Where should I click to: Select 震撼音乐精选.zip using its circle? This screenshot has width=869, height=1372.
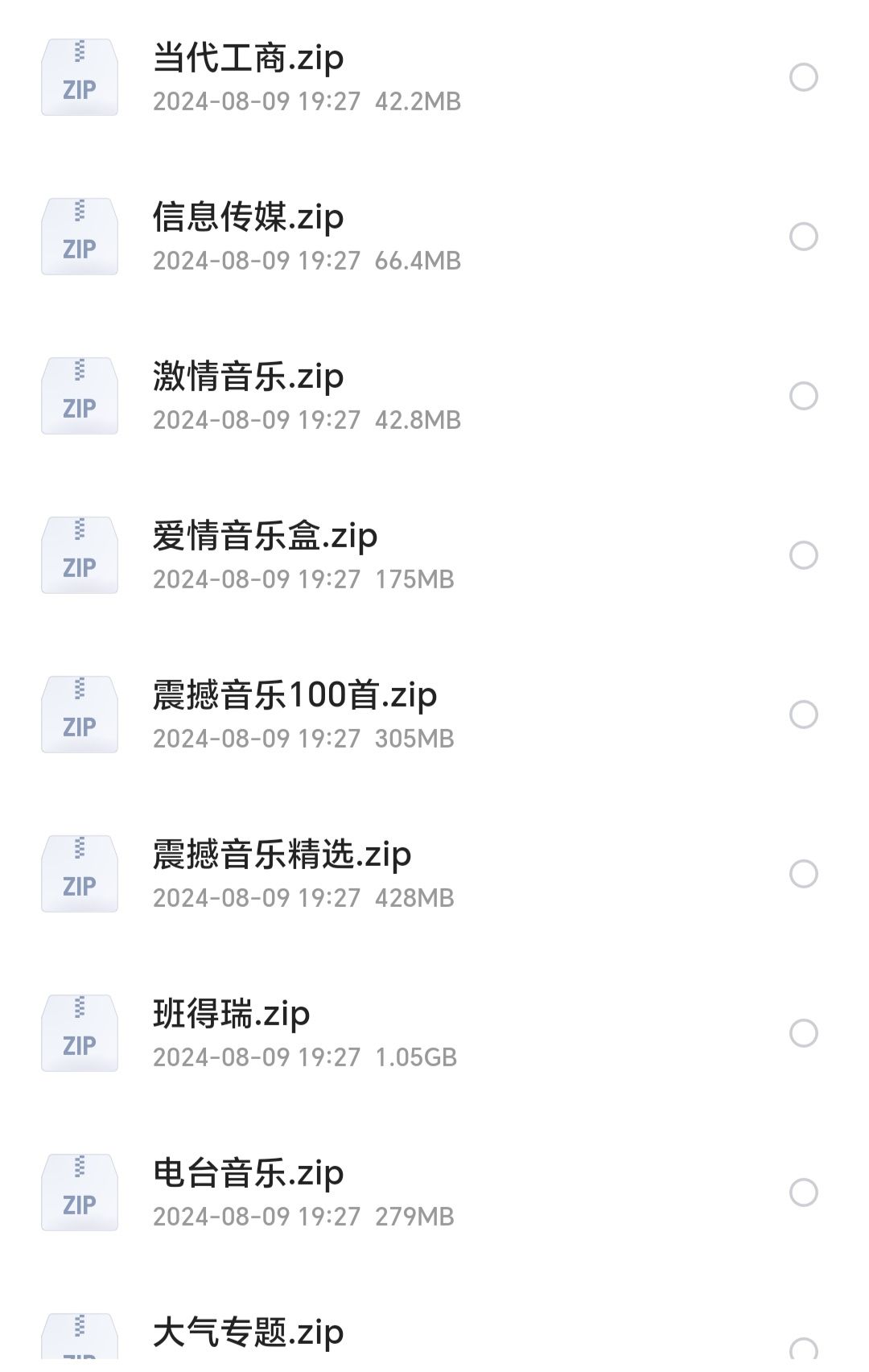tap(803, 874)
